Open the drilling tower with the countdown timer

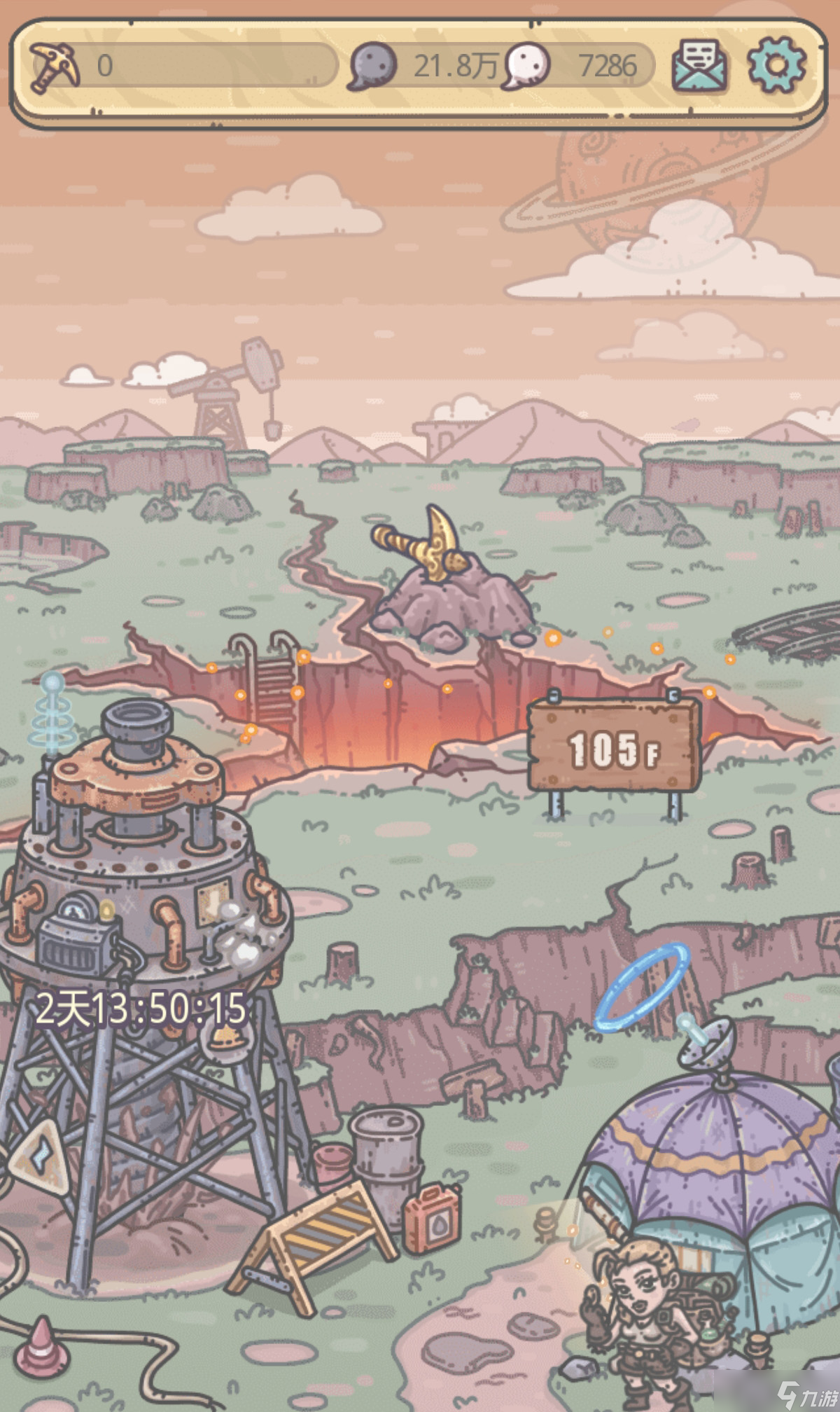coord(140,911)
